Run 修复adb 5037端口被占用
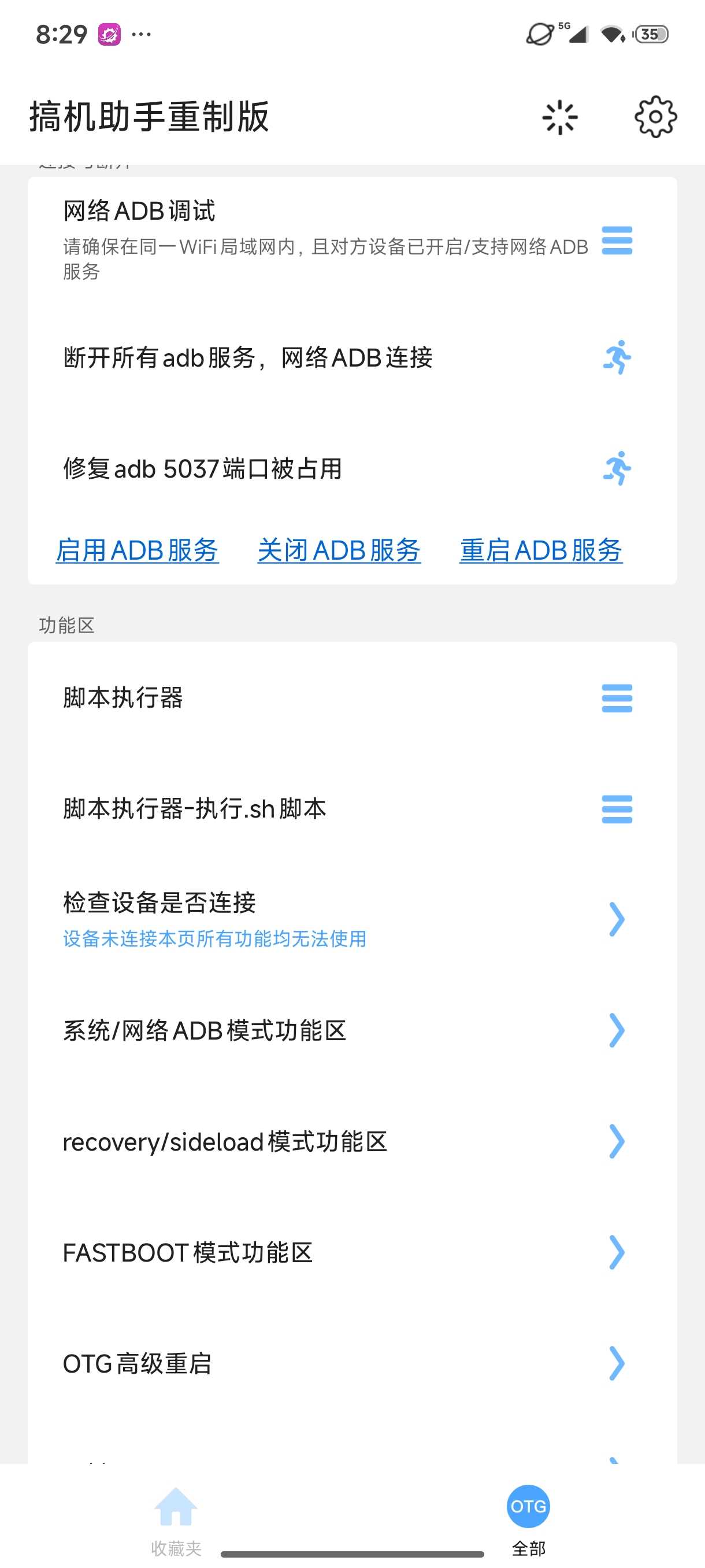Viewport: 705px width, 1568px height. point(616,468)
